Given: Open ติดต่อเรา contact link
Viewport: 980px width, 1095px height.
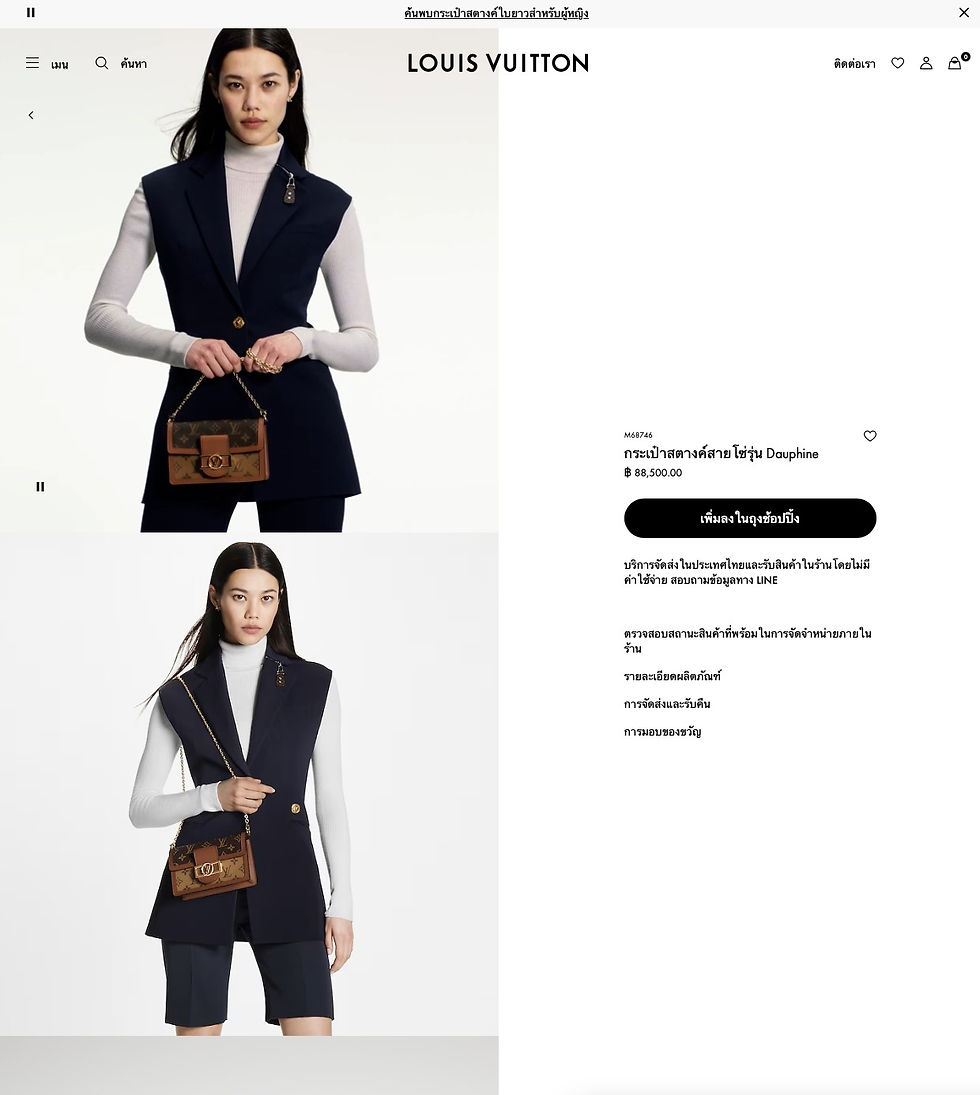Looking at the screenshot, I should 854,63.
